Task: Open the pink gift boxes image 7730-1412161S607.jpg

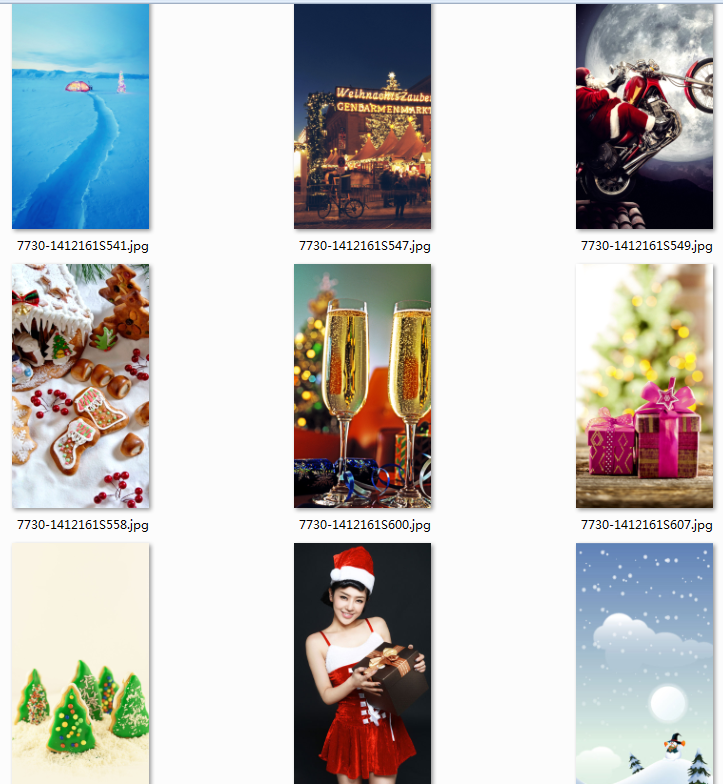Action: pos(644,386)
